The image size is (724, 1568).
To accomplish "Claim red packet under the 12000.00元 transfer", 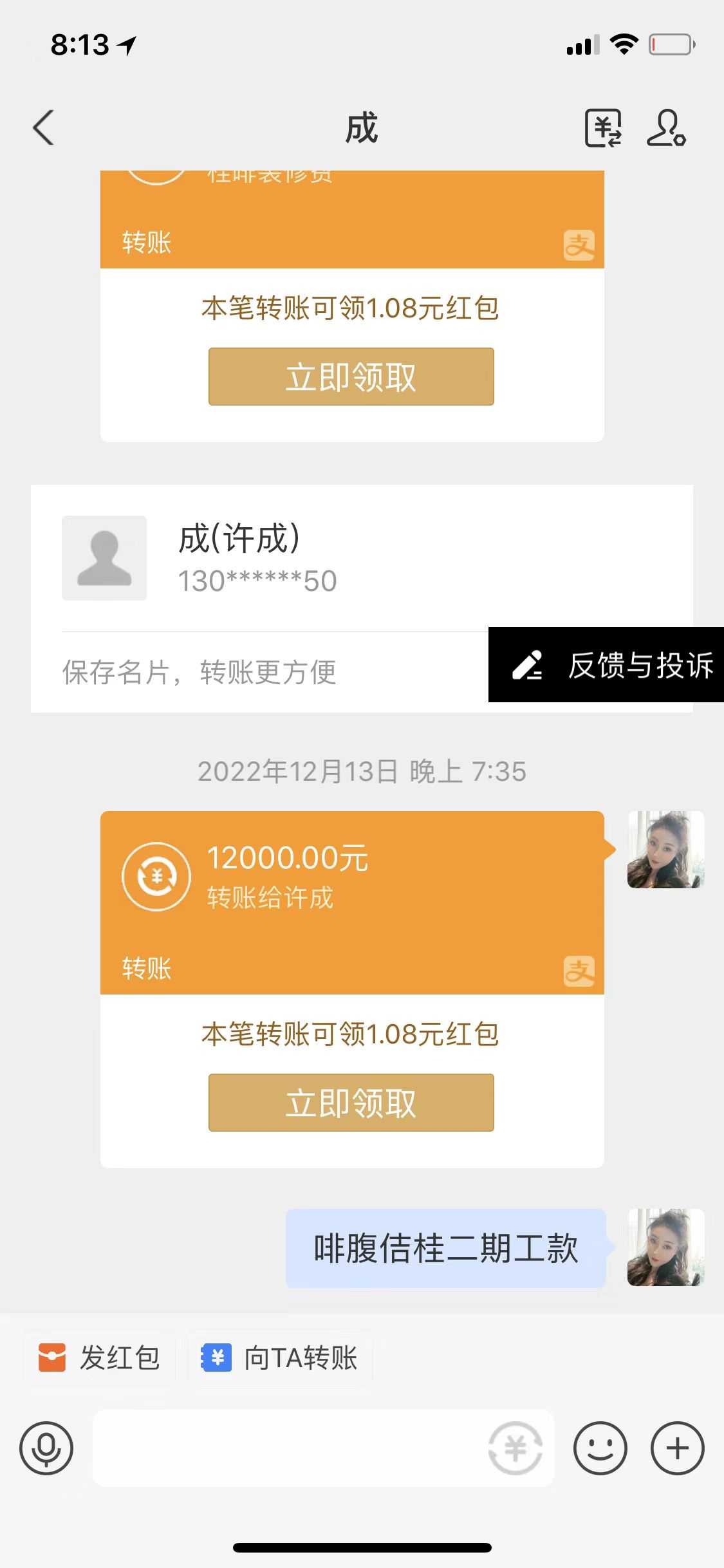I will pos(351,1103).
